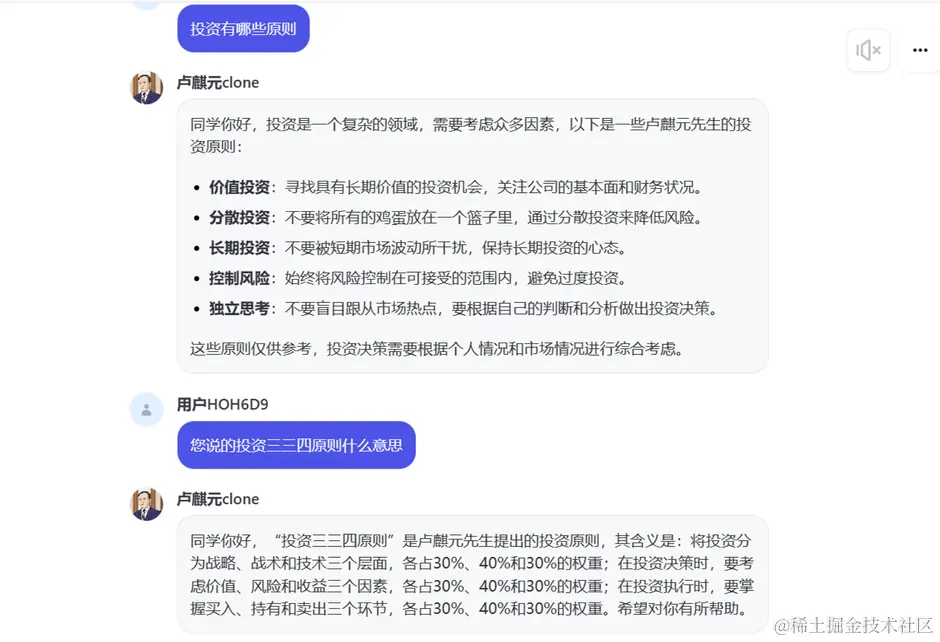Screen dimensions: 940x642
Task: Open 卢麒元clone avatar above investment principles reply
Action: (147, 87)
